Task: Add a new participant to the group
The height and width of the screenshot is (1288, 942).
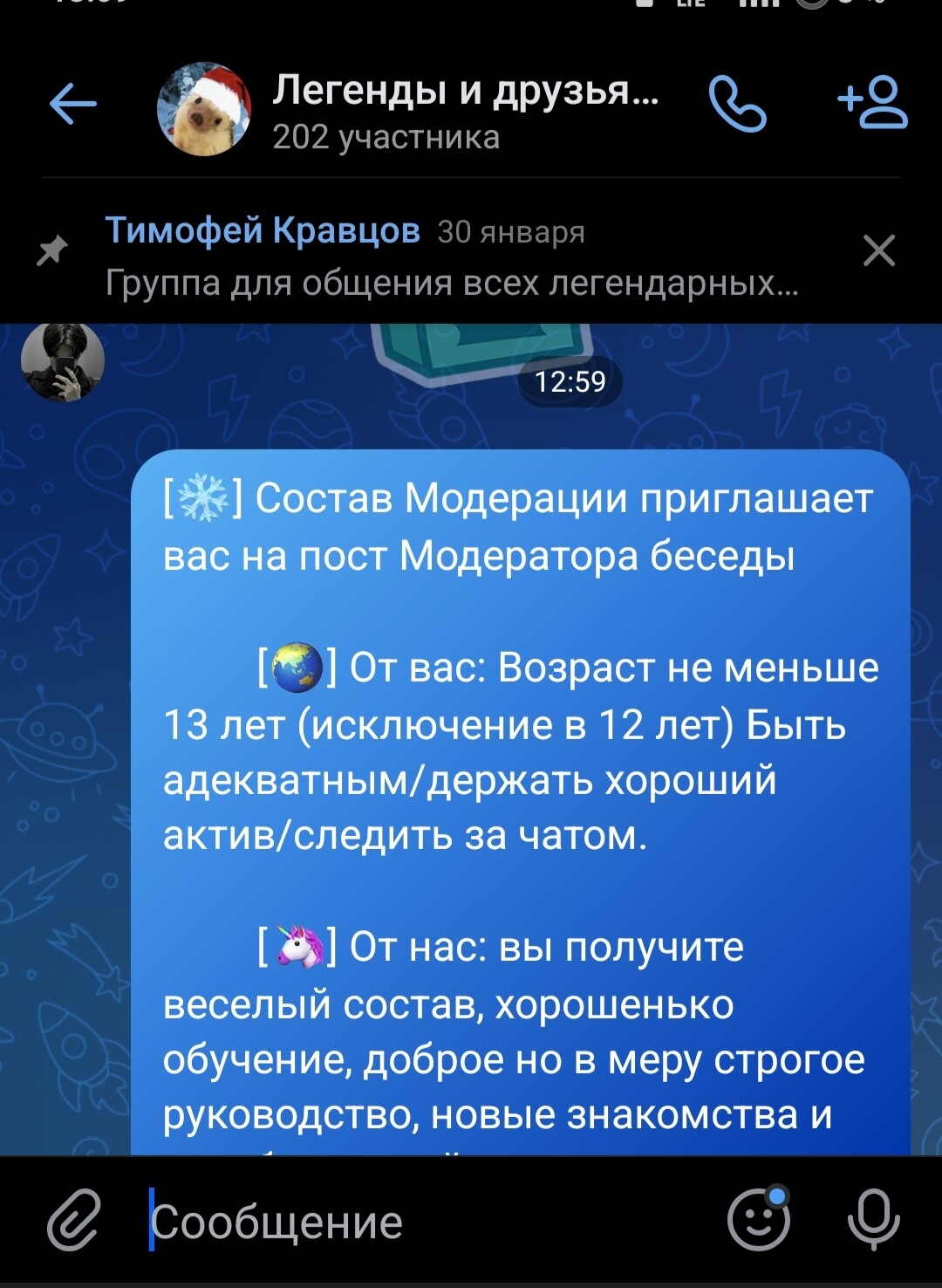Action: point(873,104)
